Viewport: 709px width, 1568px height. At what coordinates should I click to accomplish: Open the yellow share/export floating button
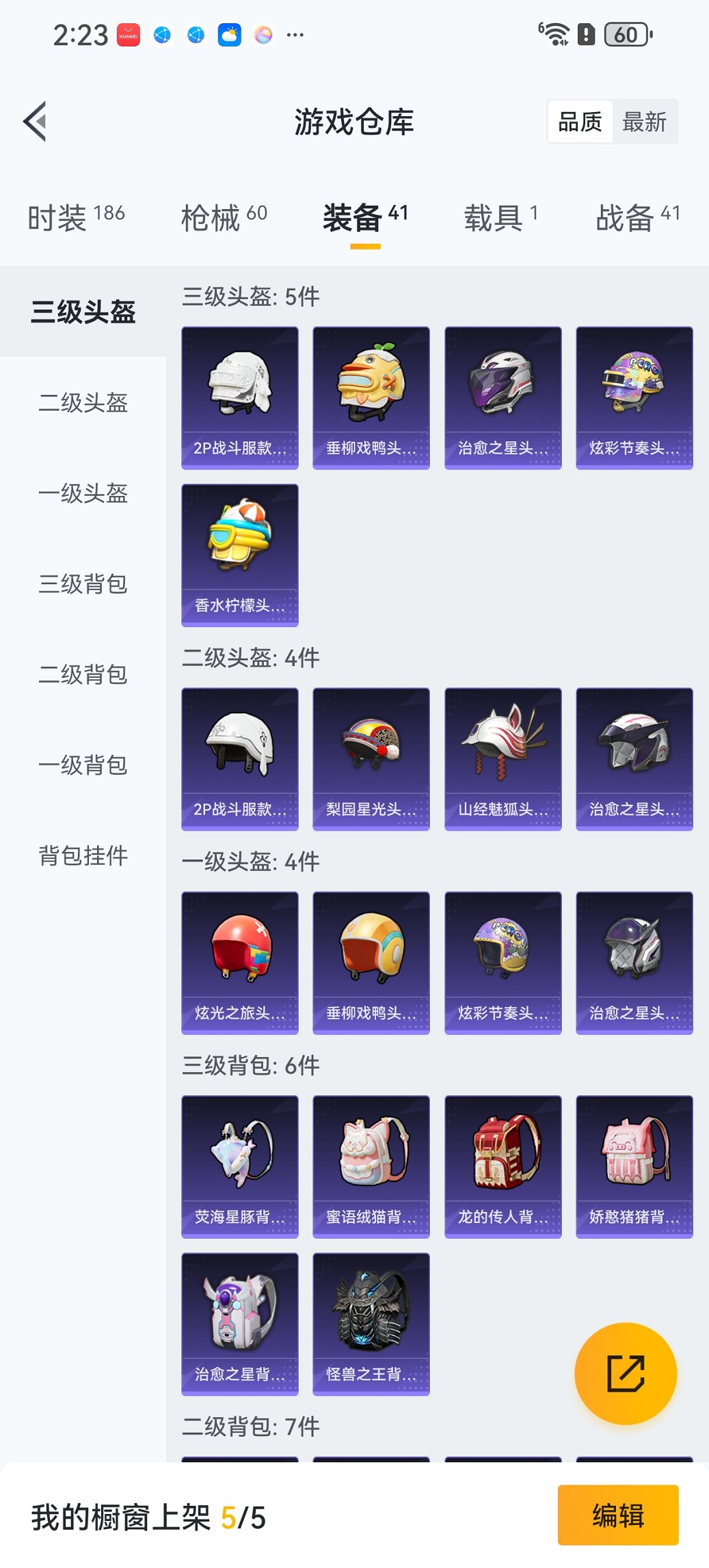[626, 1373]
